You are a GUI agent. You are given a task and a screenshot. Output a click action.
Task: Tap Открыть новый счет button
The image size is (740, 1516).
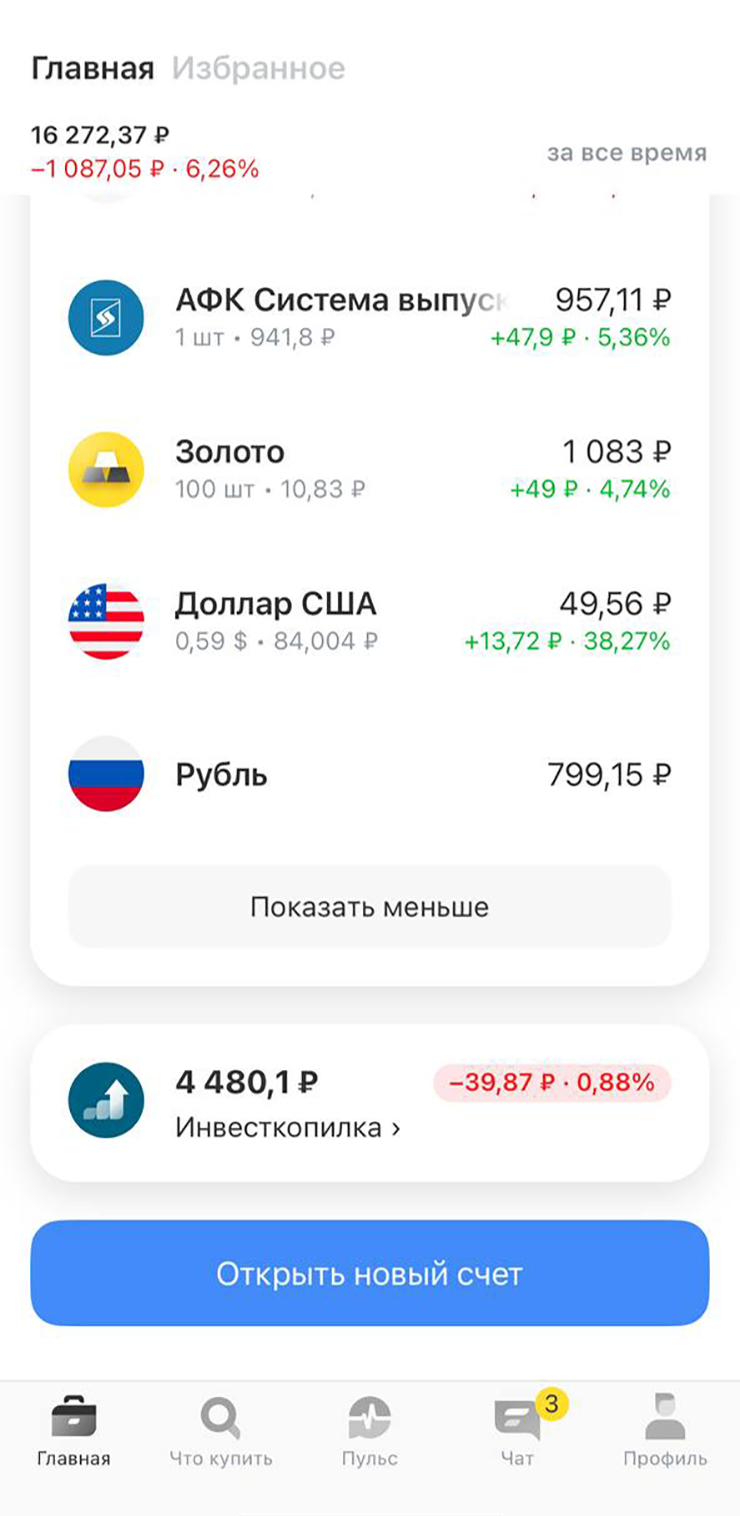(369, 1274)
